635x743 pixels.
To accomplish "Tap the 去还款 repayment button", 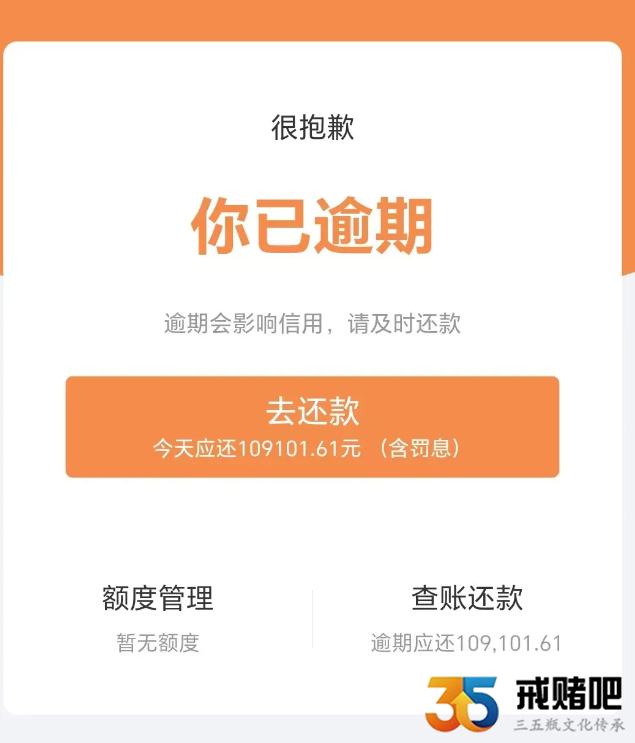I will click(x=312, y=426).
